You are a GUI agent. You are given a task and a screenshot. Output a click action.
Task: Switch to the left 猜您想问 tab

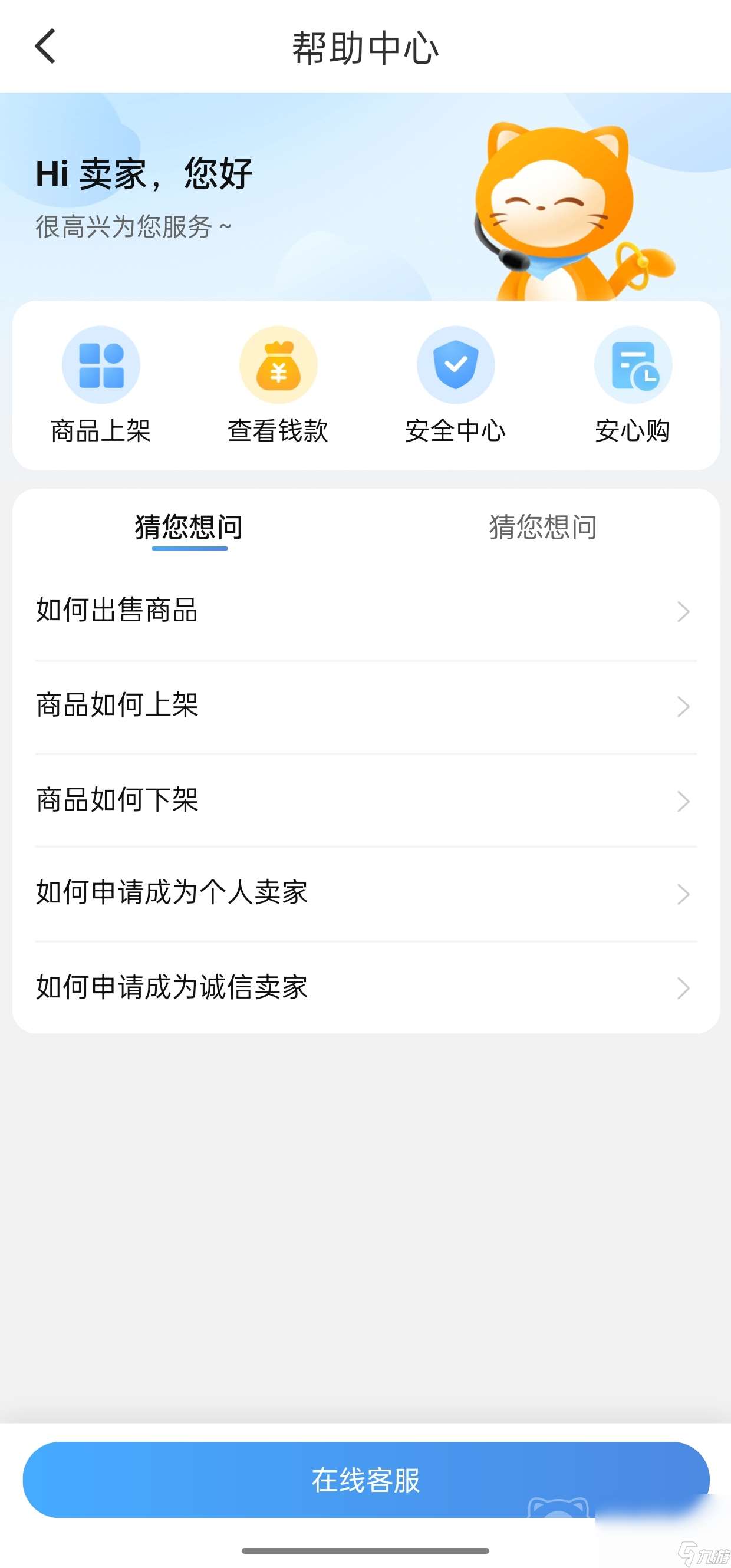click(189, 528)
